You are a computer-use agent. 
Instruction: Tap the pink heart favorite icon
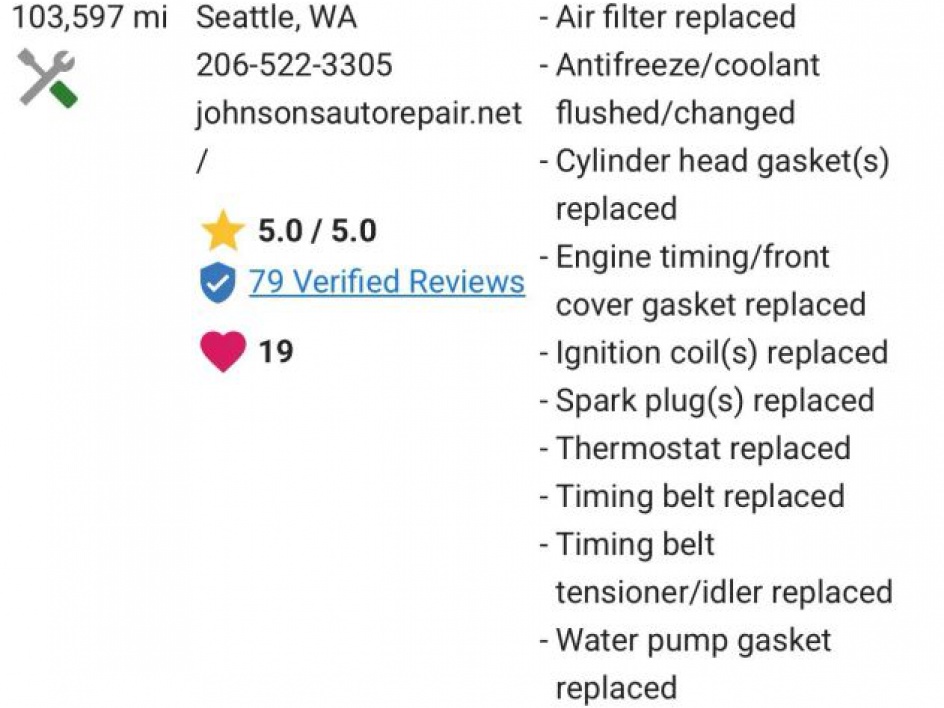coord(222,352)
